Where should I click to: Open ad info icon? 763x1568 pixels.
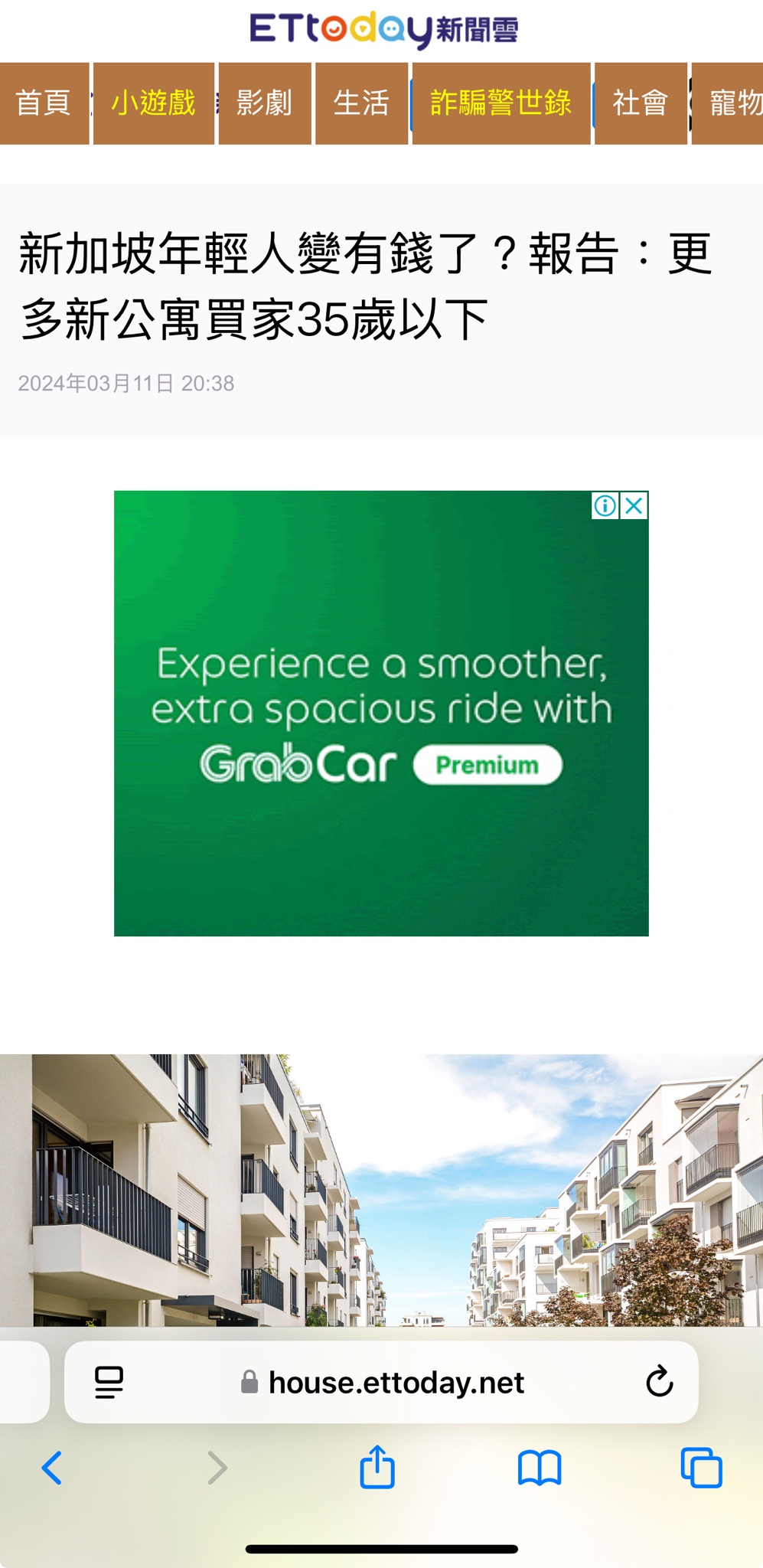(605, 506)
